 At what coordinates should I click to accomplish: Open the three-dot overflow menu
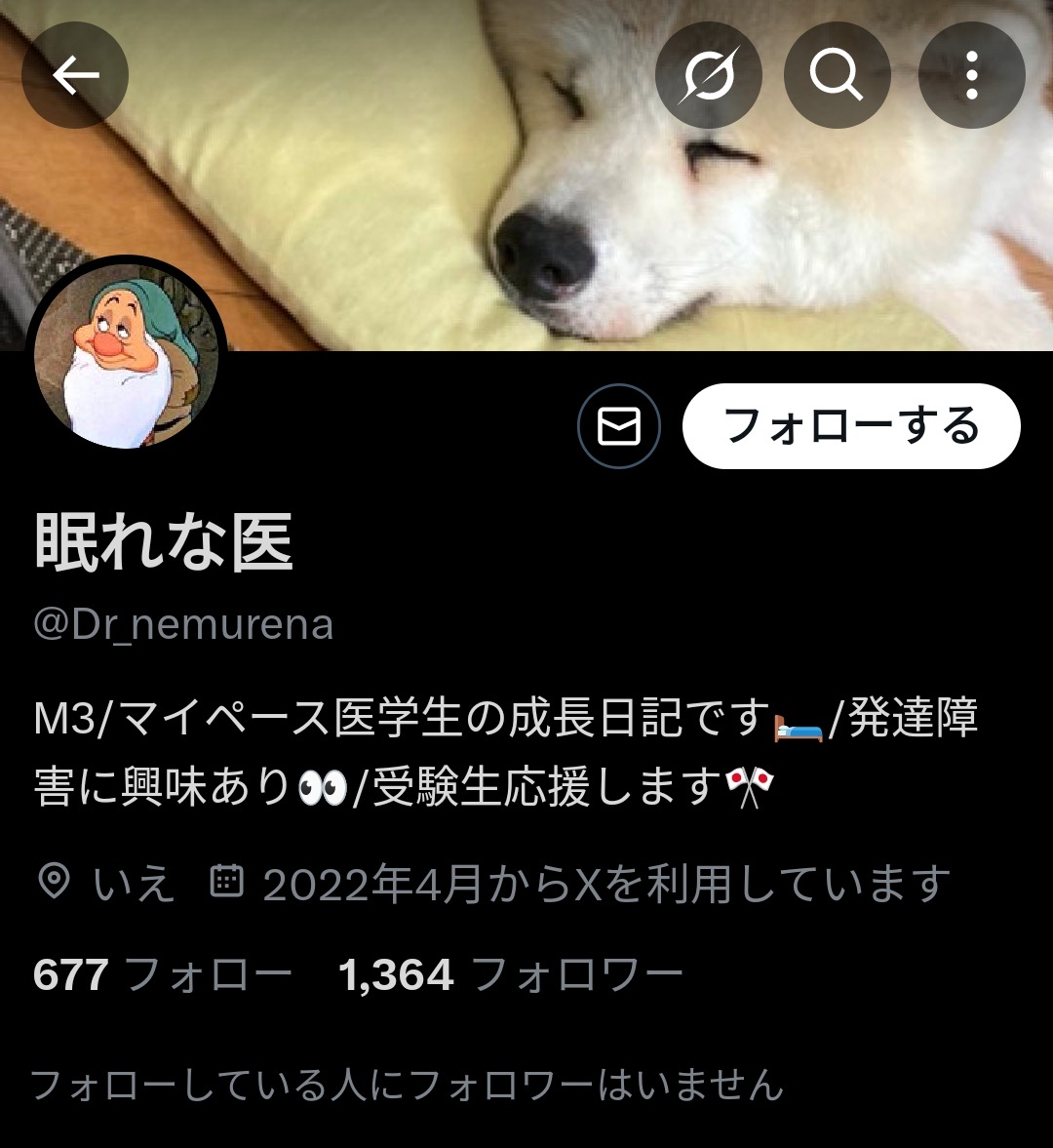(x=971, y=75)
